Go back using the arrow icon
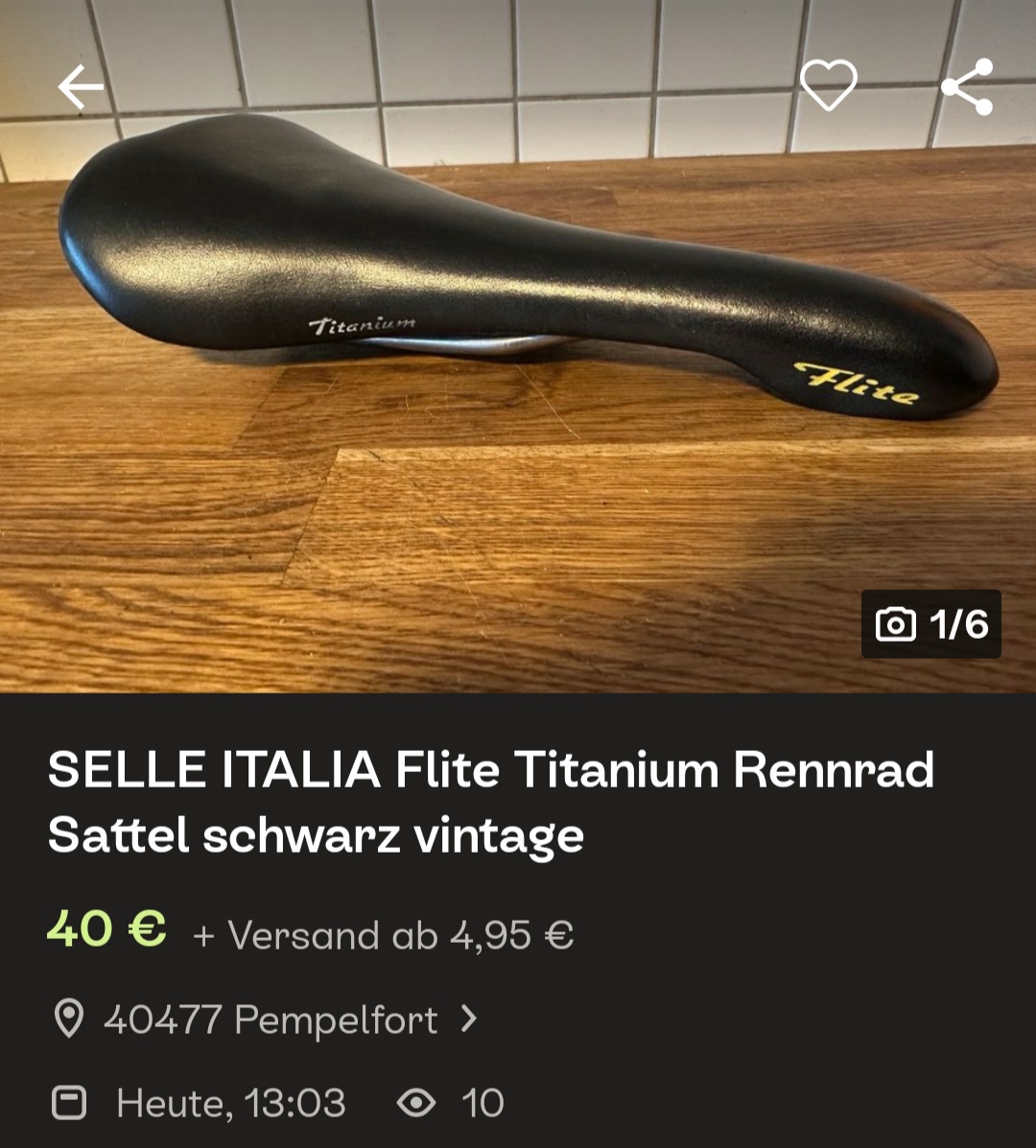 click(81, 88)
